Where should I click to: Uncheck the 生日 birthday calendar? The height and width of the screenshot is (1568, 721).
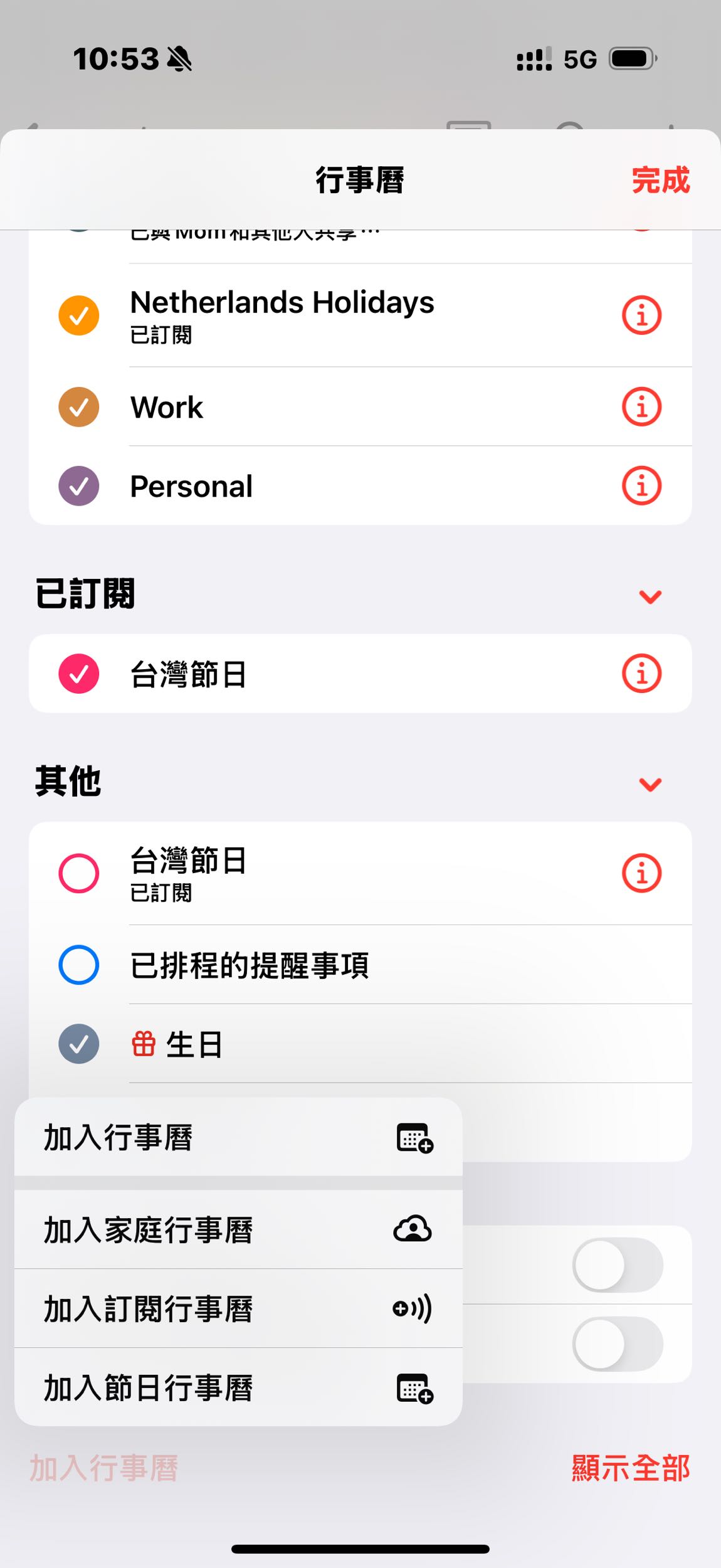point(78,1043)
